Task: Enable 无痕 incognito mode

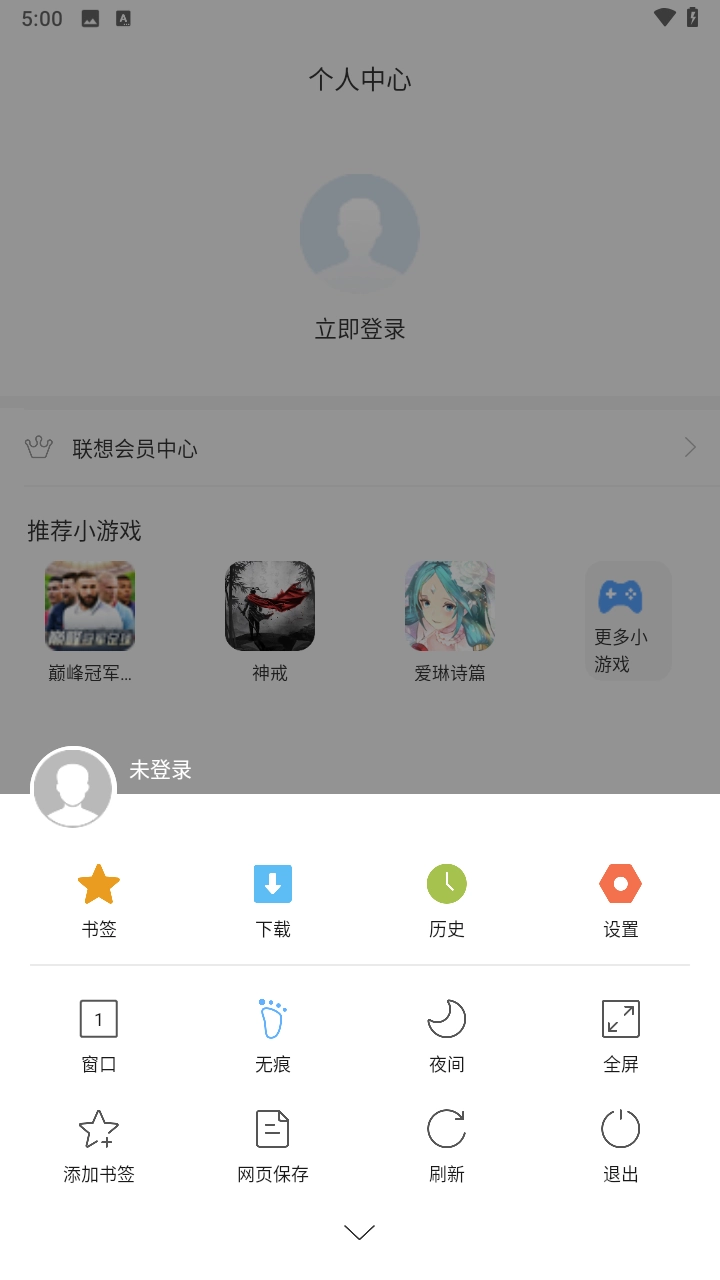Action: 273,1035
